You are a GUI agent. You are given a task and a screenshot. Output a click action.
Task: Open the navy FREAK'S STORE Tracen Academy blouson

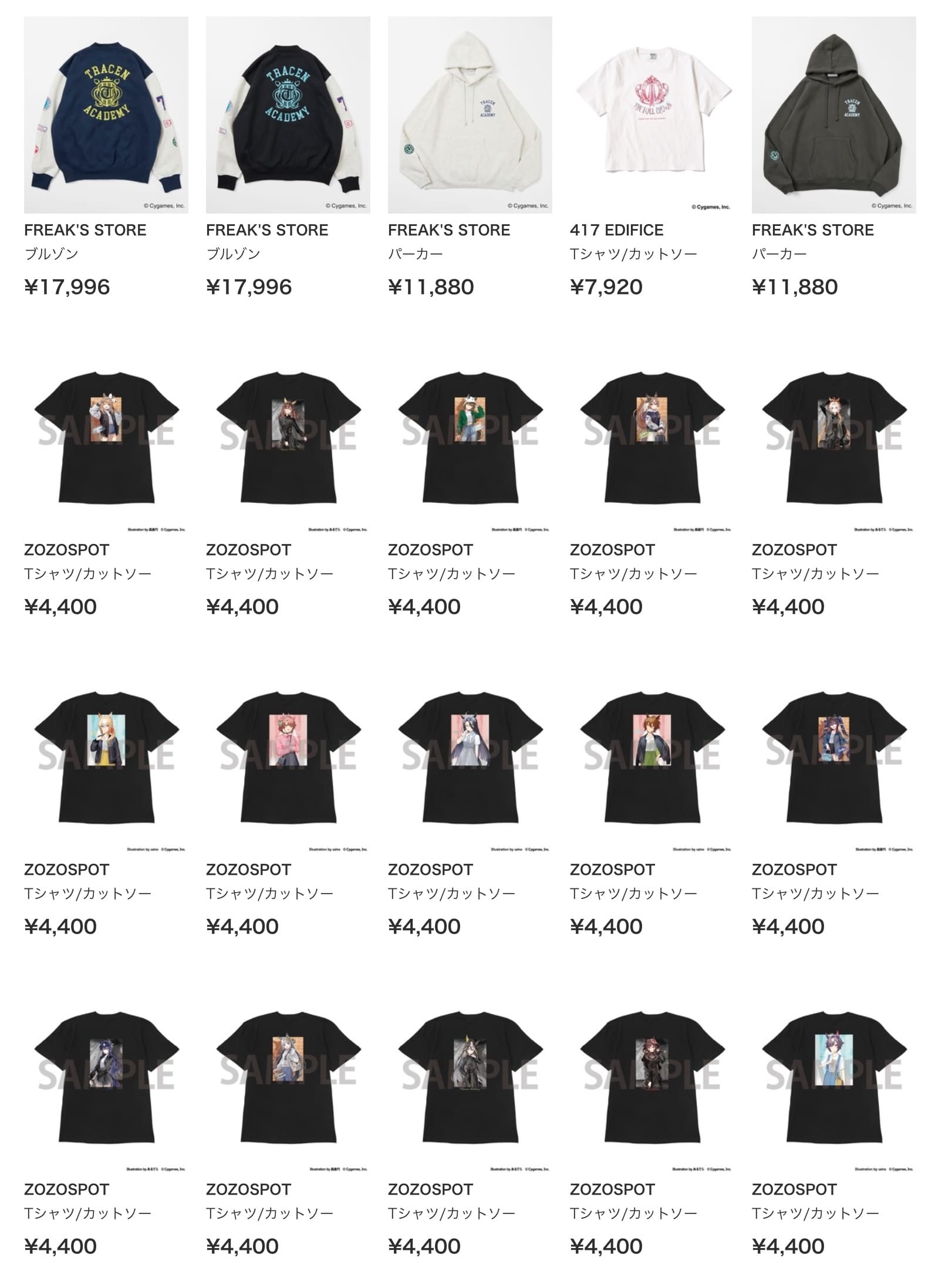coord(106,115)
